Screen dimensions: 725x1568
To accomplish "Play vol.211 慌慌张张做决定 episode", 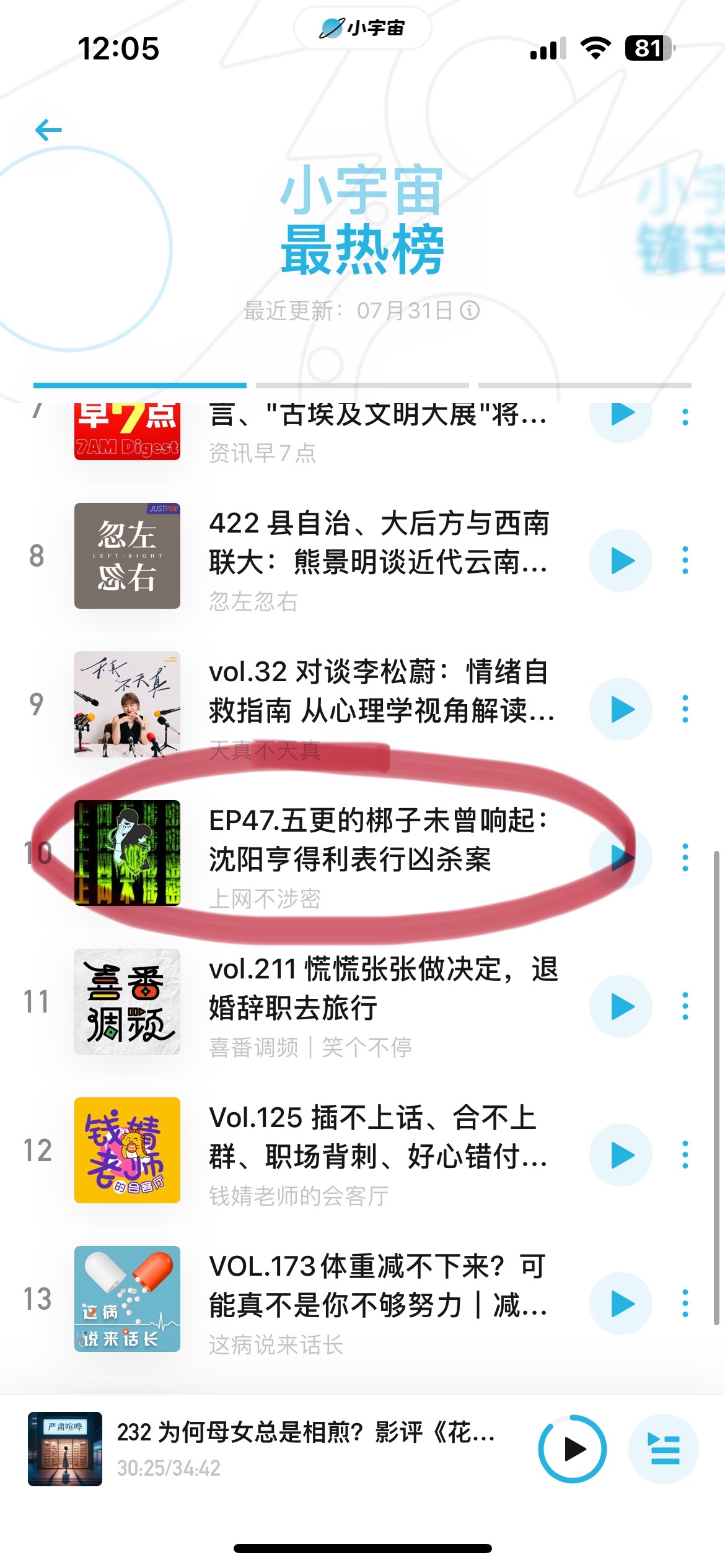I will [621, 1006].
